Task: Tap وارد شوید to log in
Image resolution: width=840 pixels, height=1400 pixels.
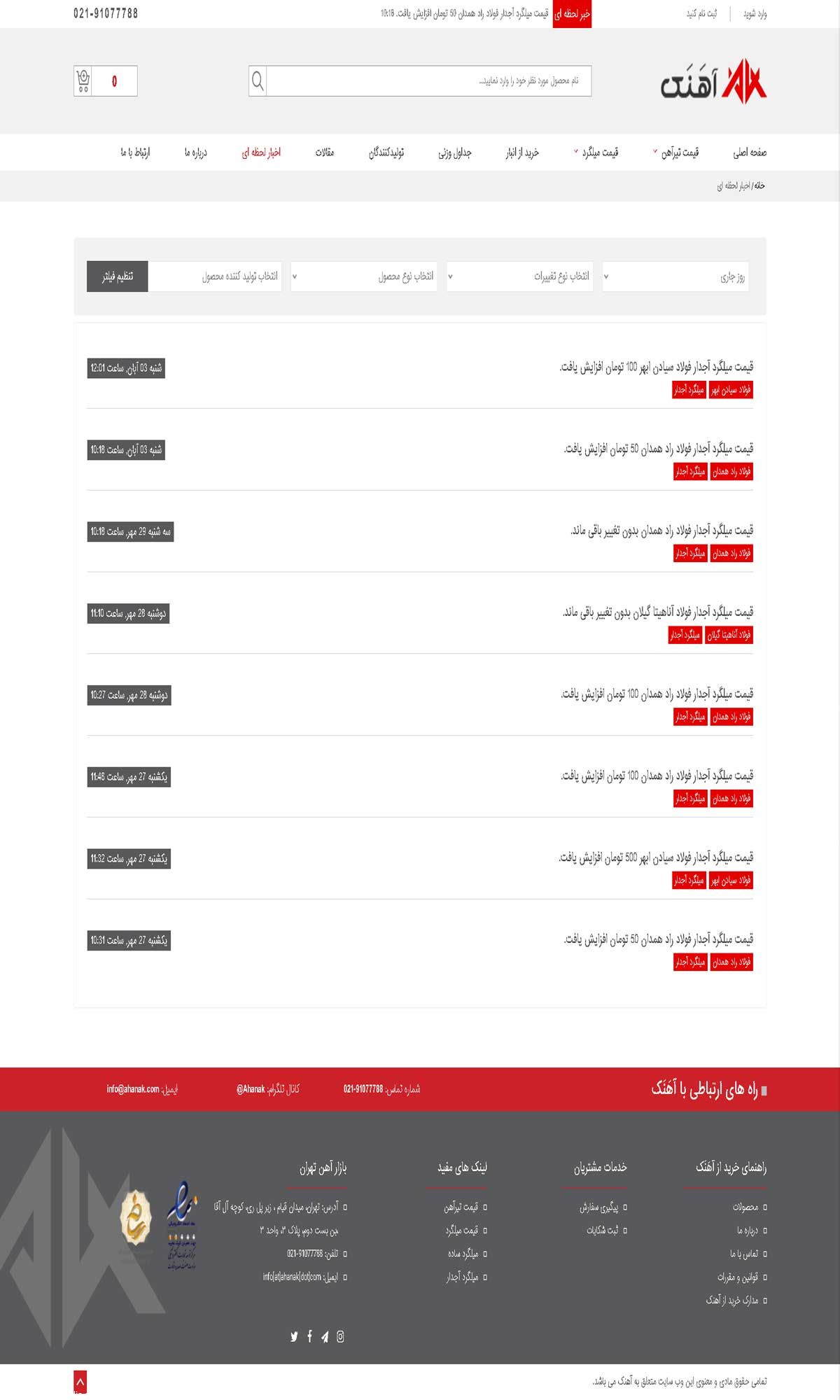Action: [x=755, y=14]
